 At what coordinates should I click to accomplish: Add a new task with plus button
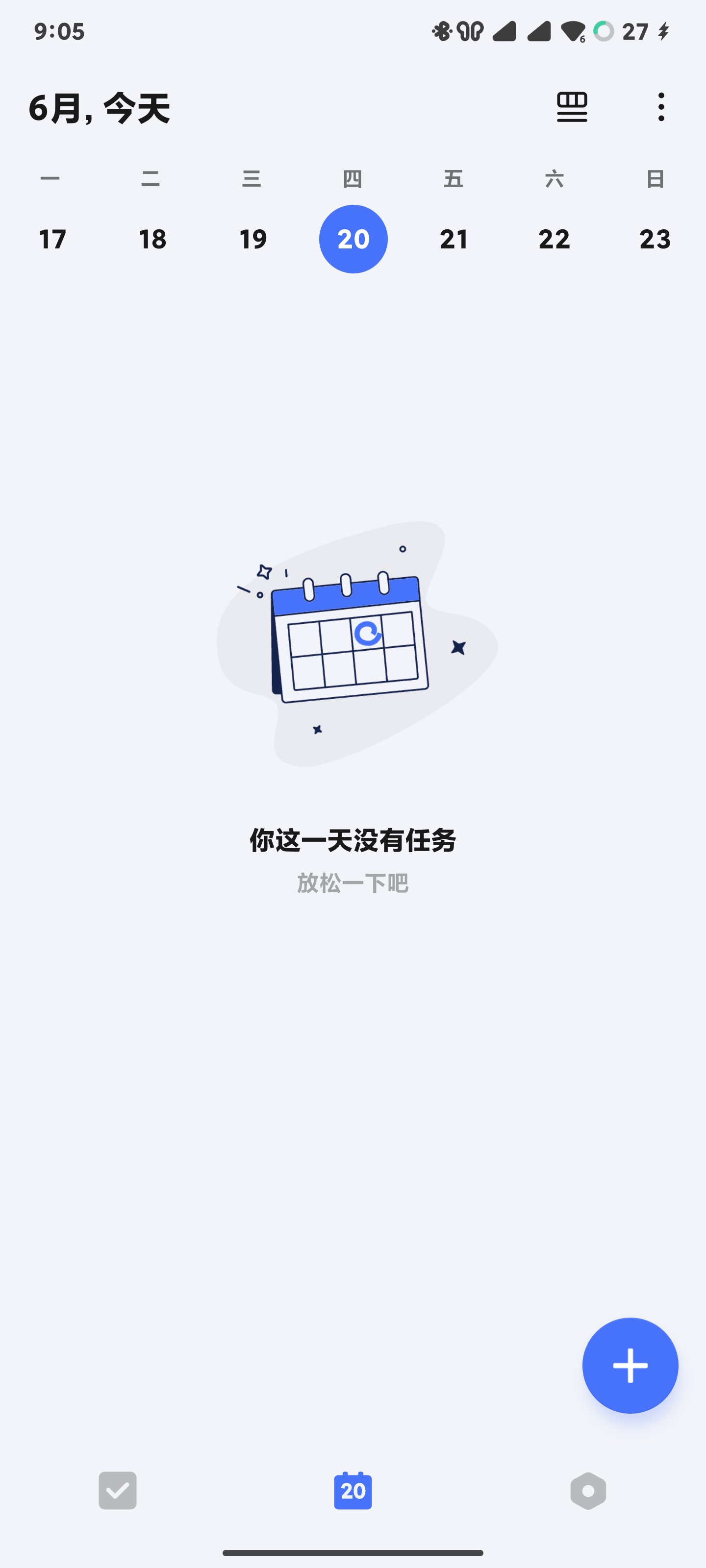[630, 1365]
